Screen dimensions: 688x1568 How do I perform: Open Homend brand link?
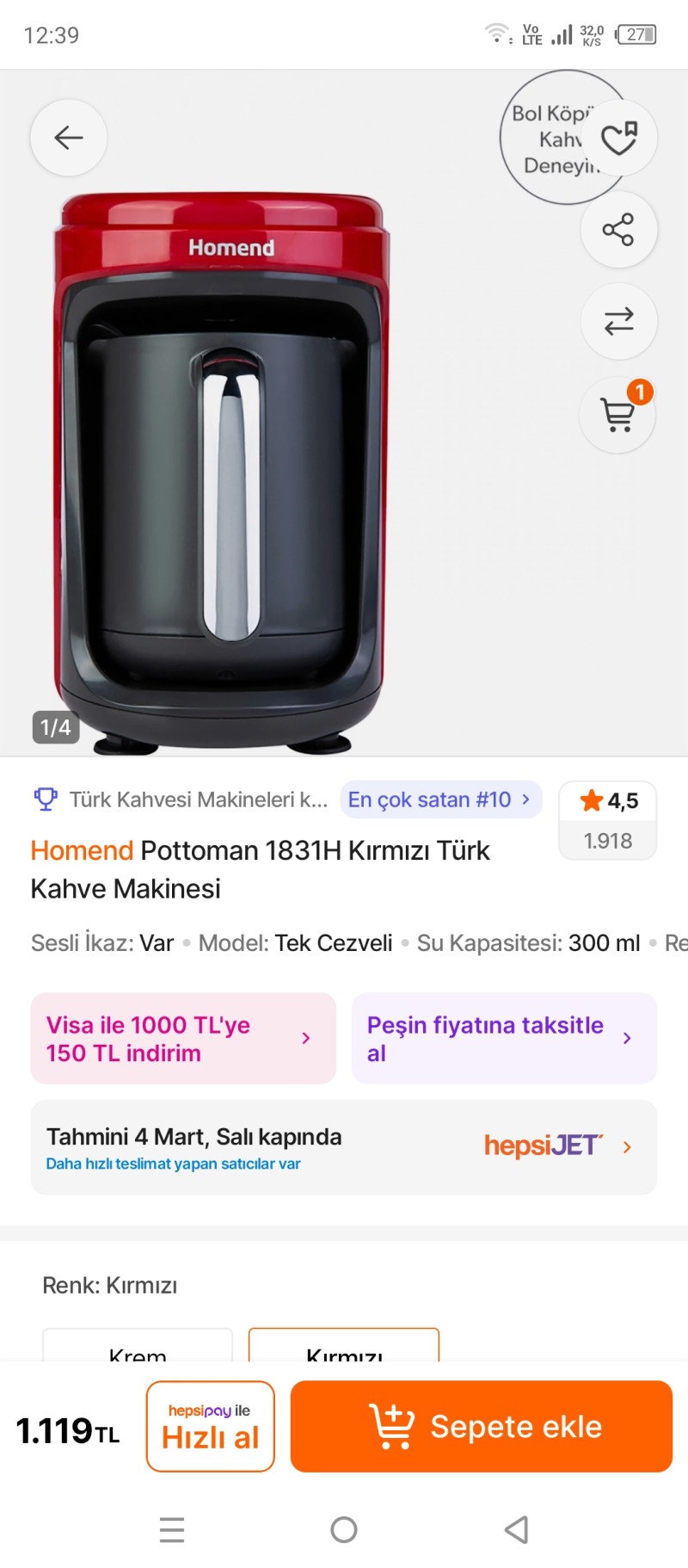(x=82, y=850)
